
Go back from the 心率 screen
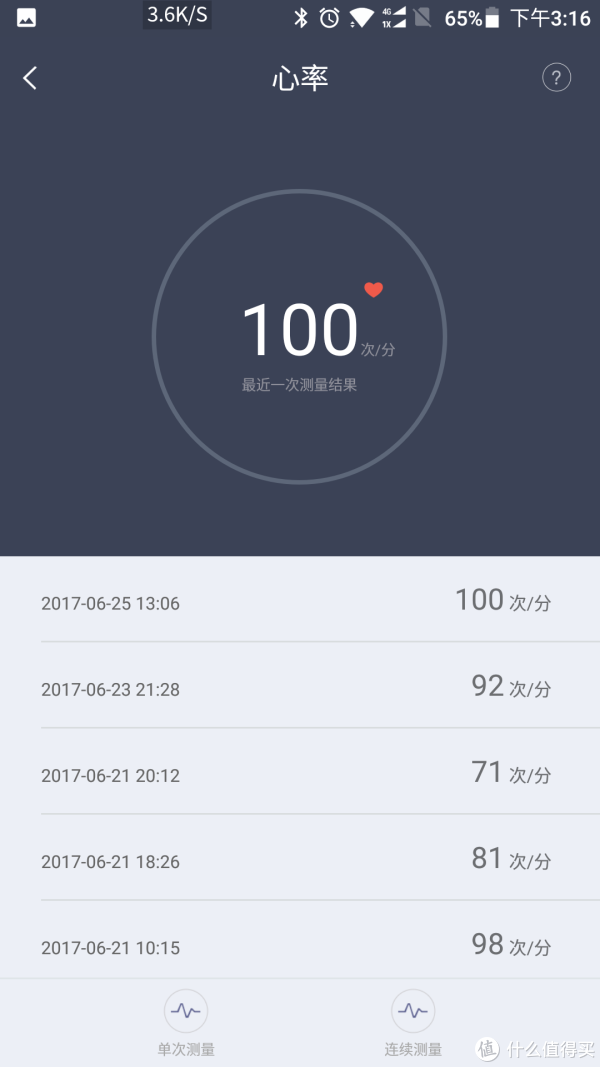coord(30,78)
